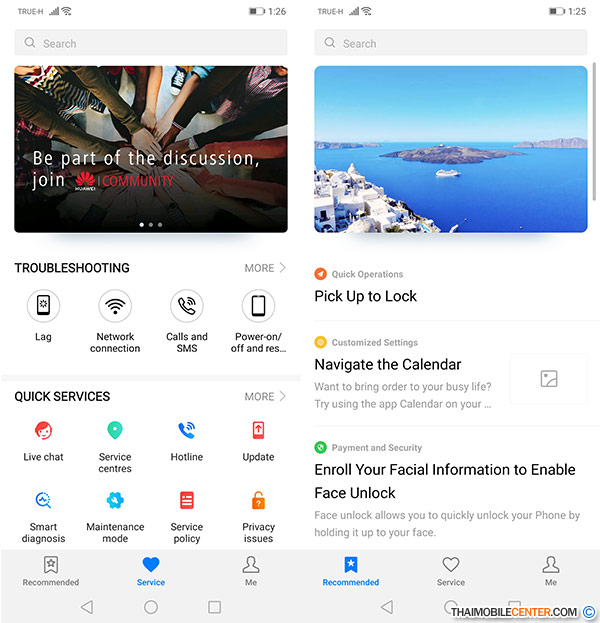Open the Huawei Community discussion banner
This screenshot has height=623, width=600.
tap(150, 150)
